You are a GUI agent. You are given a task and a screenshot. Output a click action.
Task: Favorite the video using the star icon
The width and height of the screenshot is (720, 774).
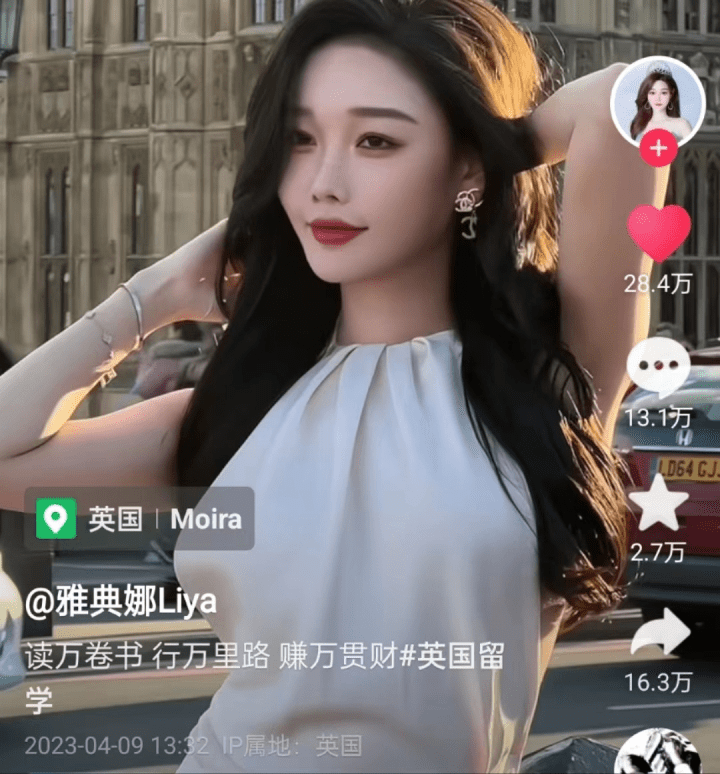click(x=661, y=510)
